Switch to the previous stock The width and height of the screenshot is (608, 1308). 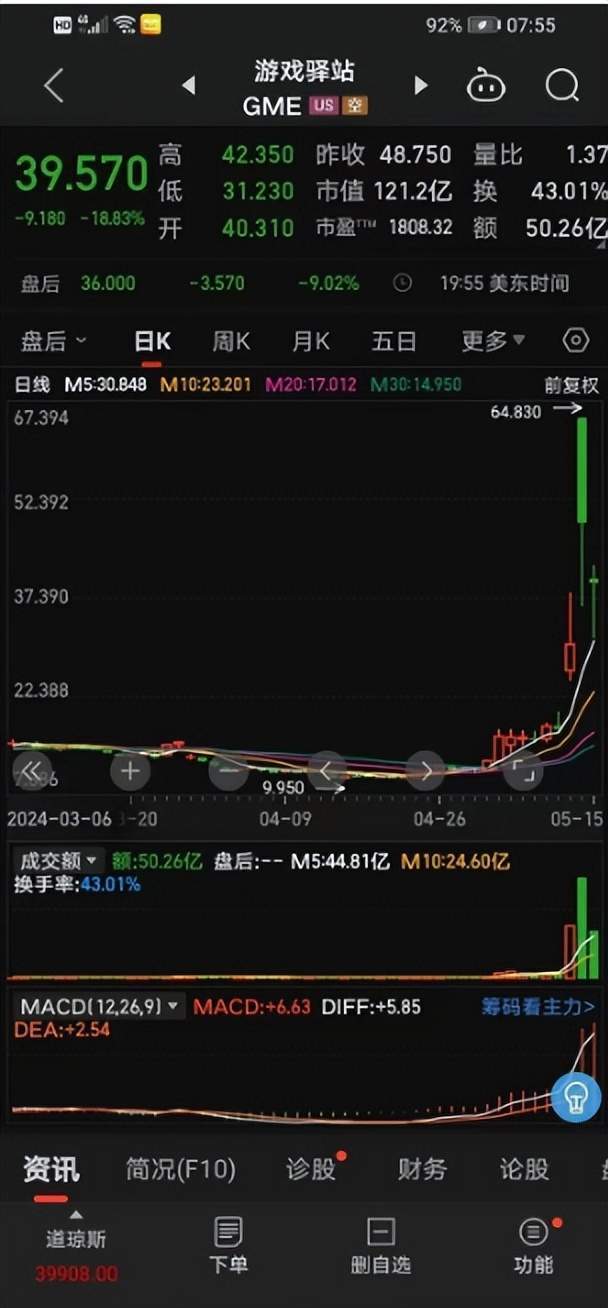(188, 86)
